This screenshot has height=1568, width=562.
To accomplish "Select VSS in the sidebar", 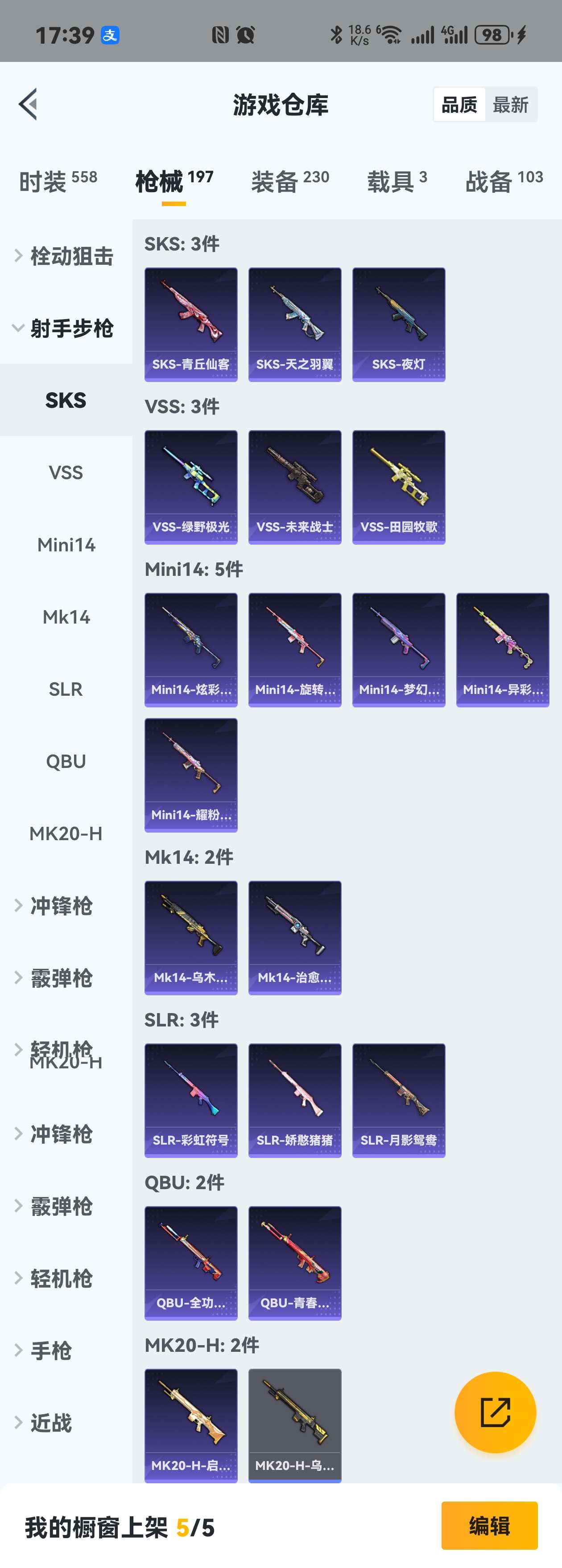I will [x=66, y=472].
